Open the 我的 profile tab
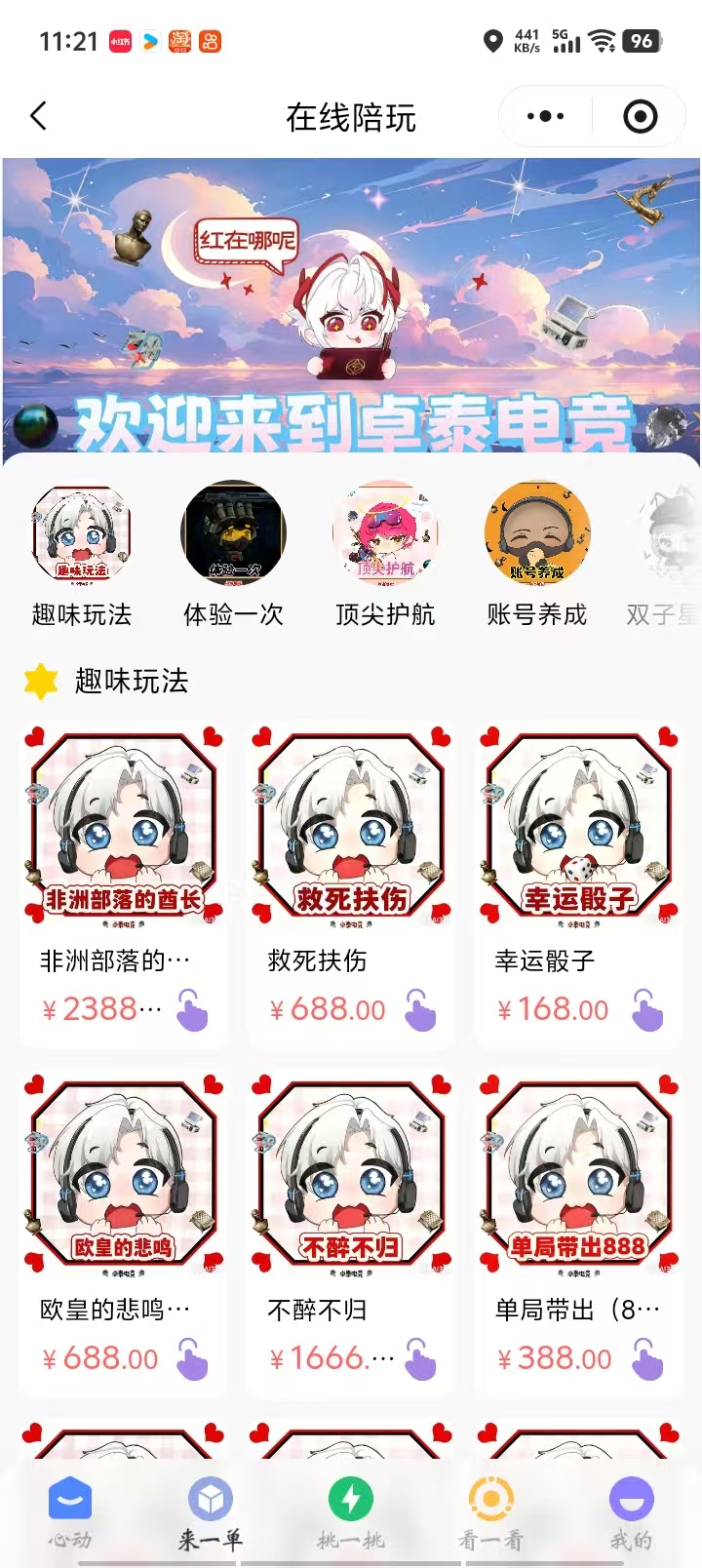 click(x=632, y=1513)
